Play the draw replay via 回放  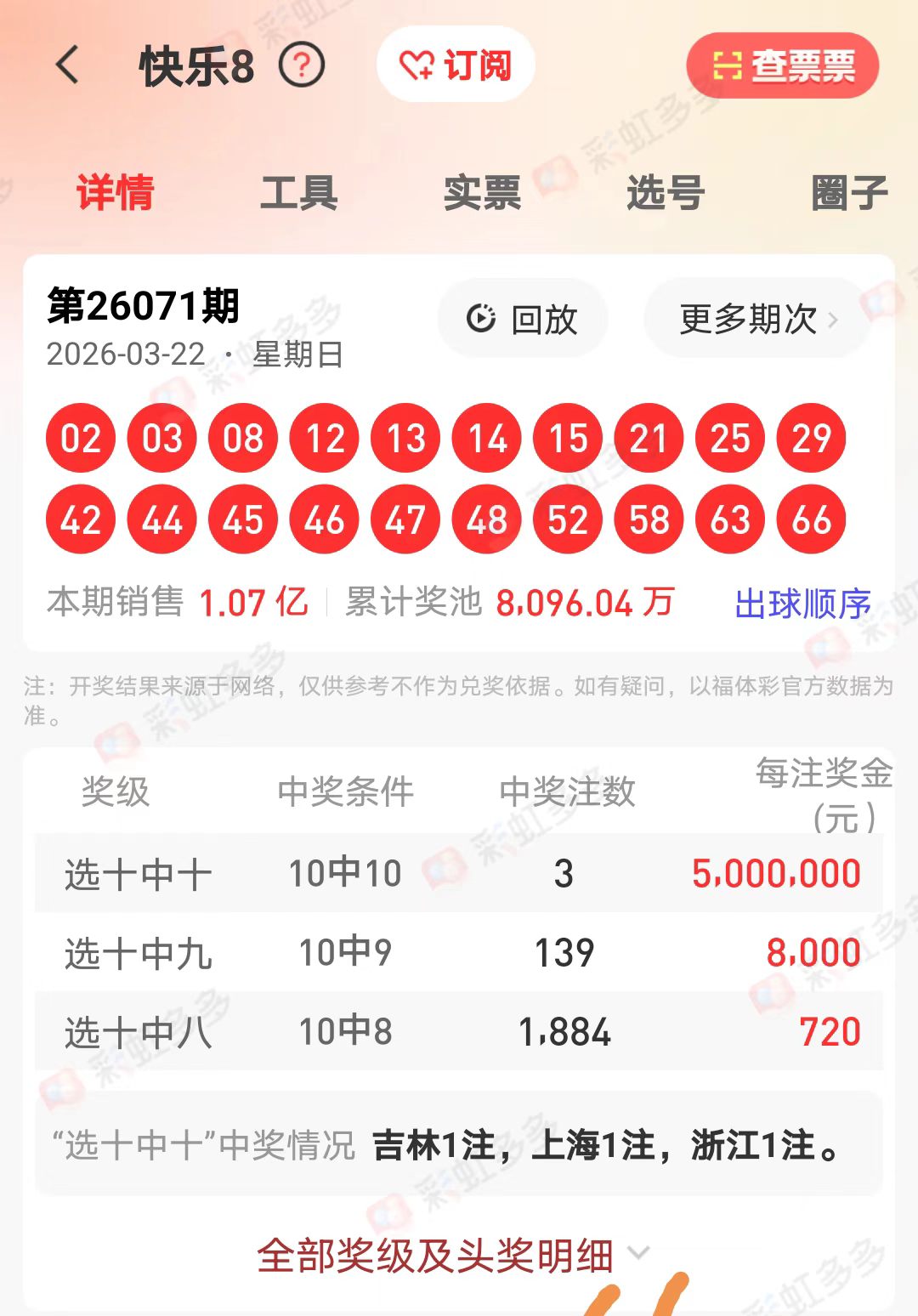523,320
